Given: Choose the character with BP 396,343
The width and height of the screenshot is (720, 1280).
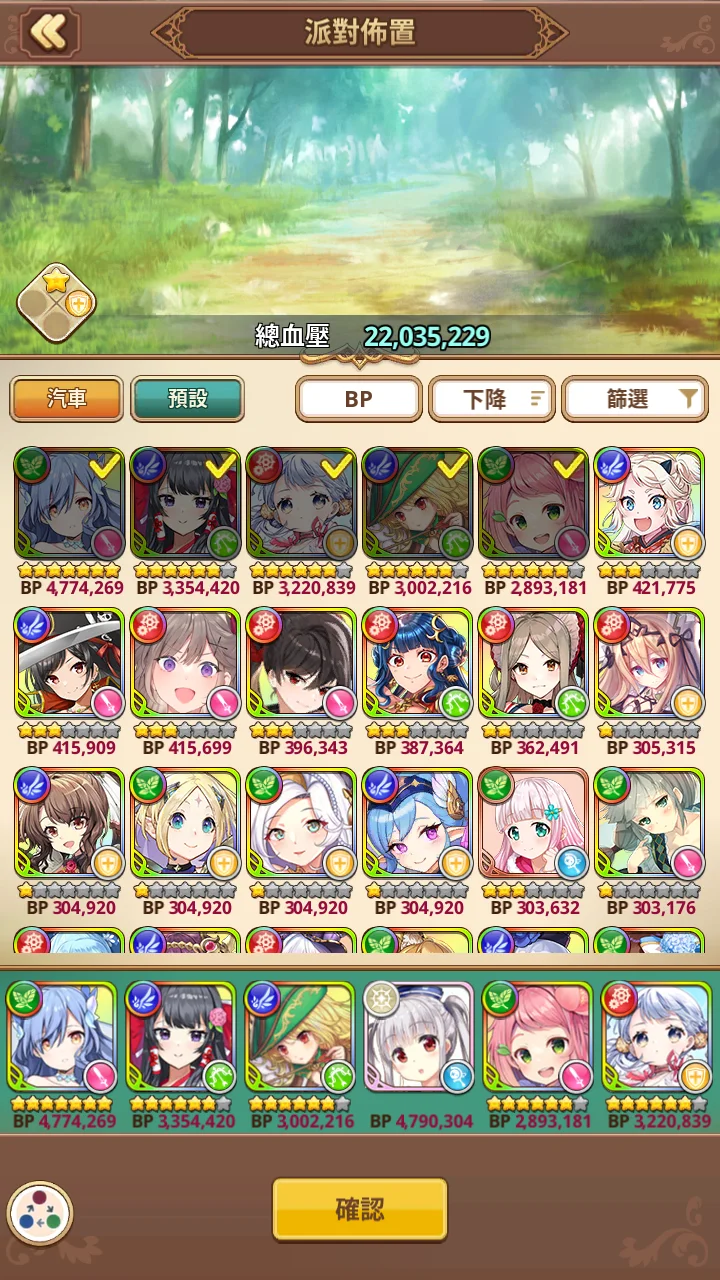Looking at the screenshot, I should coord(301,663).
